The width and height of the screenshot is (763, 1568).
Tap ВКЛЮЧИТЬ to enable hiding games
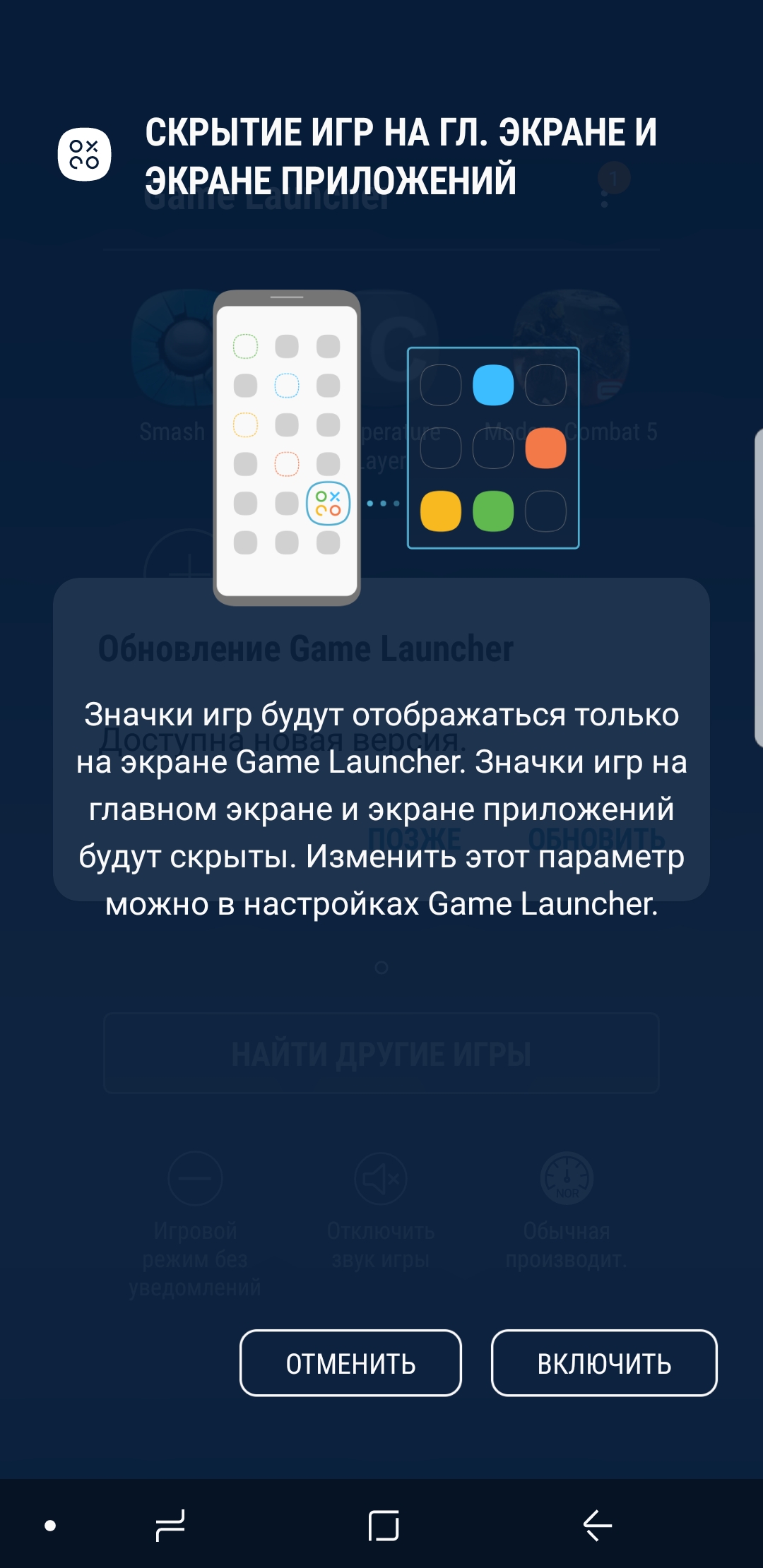[604, 1363]
